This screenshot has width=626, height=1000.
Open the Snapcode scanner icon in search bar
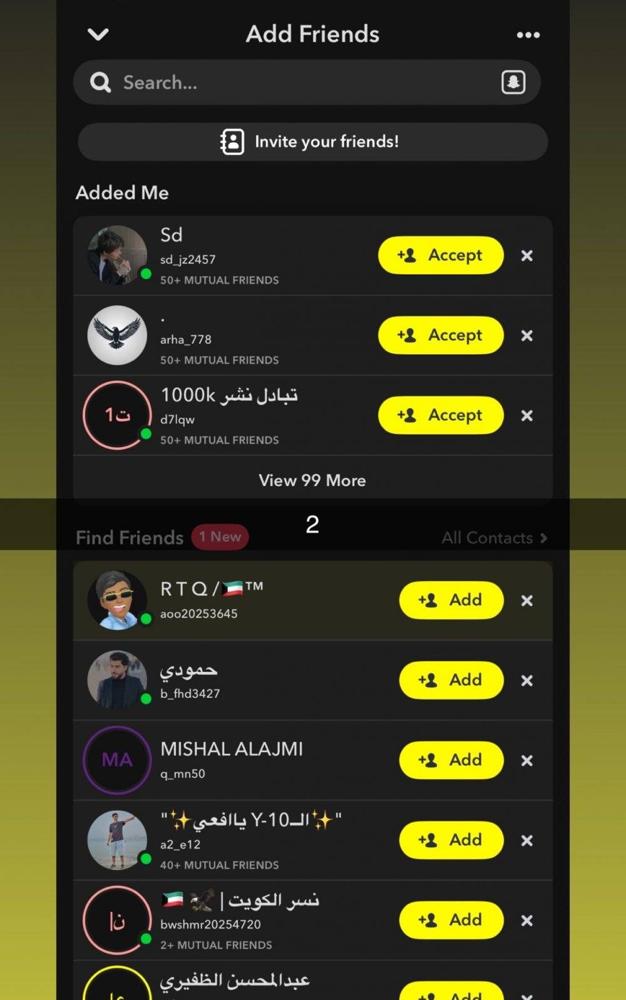[513, 83]
